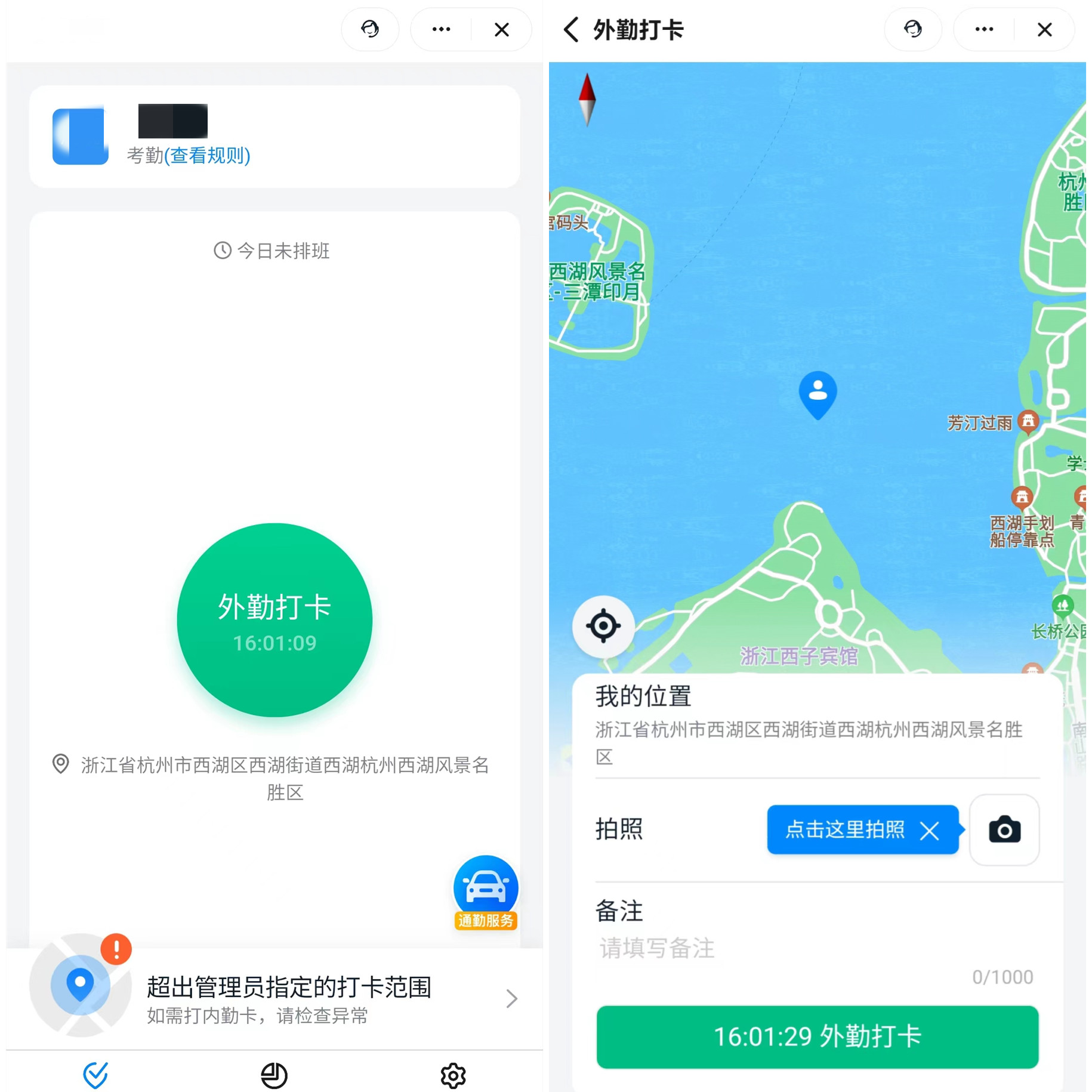Open customer service headset beside 外勤打卡 title
The height and width of the screenshot is (1092, 1092).
[x=912, y=29]
